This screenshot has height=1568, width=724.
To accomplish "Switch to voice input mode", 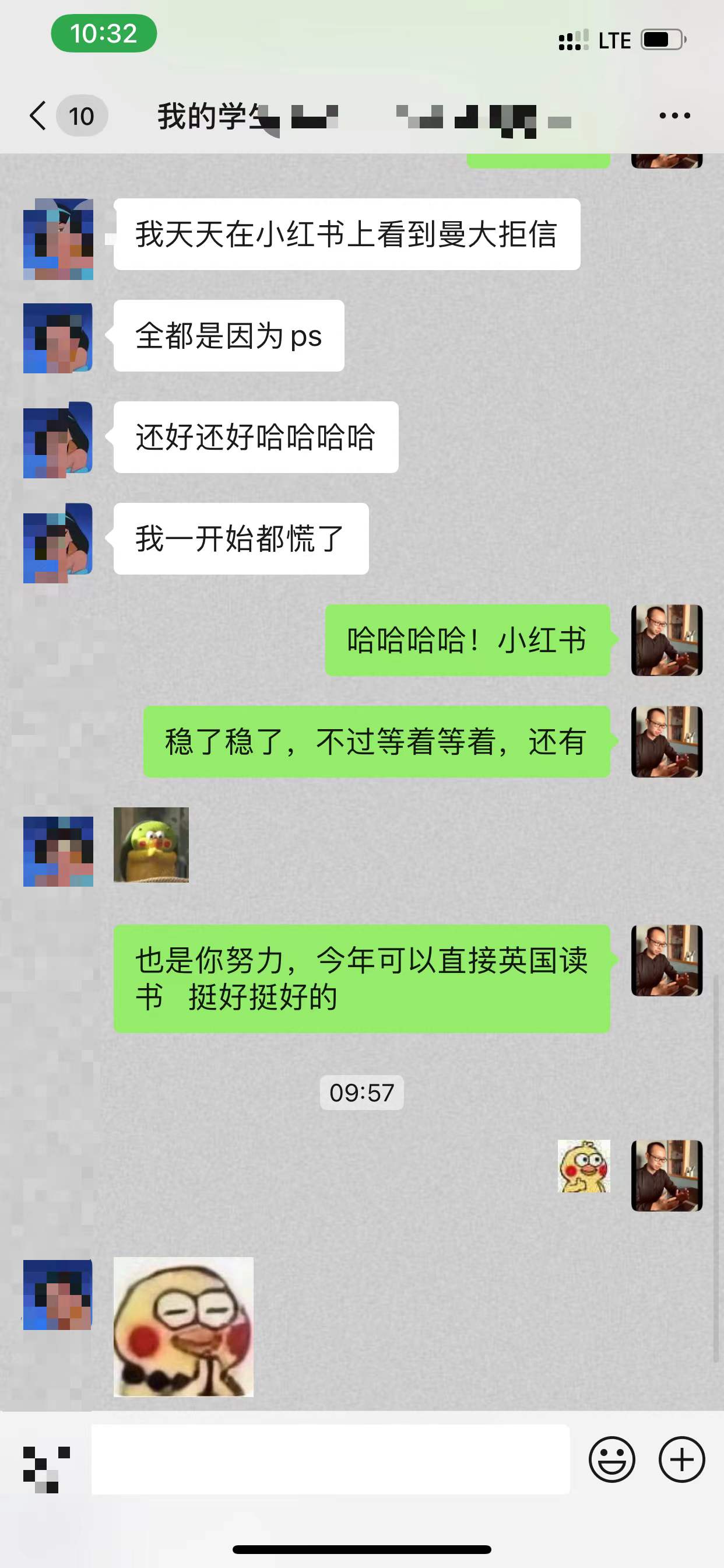I will (46, 1460).
